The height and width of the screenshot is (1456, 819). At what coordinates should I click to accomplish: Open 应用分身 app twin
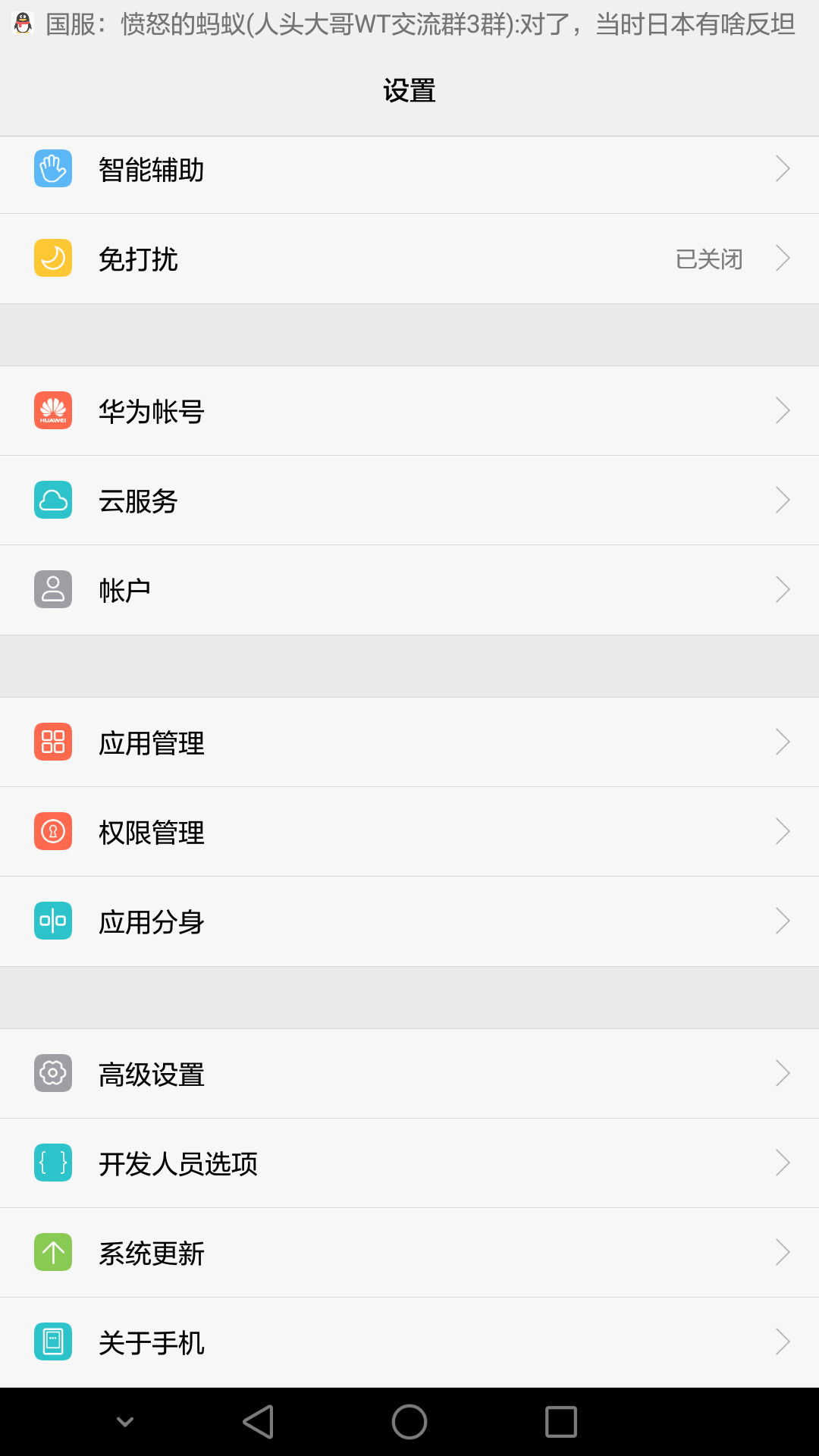pos(409,921)
